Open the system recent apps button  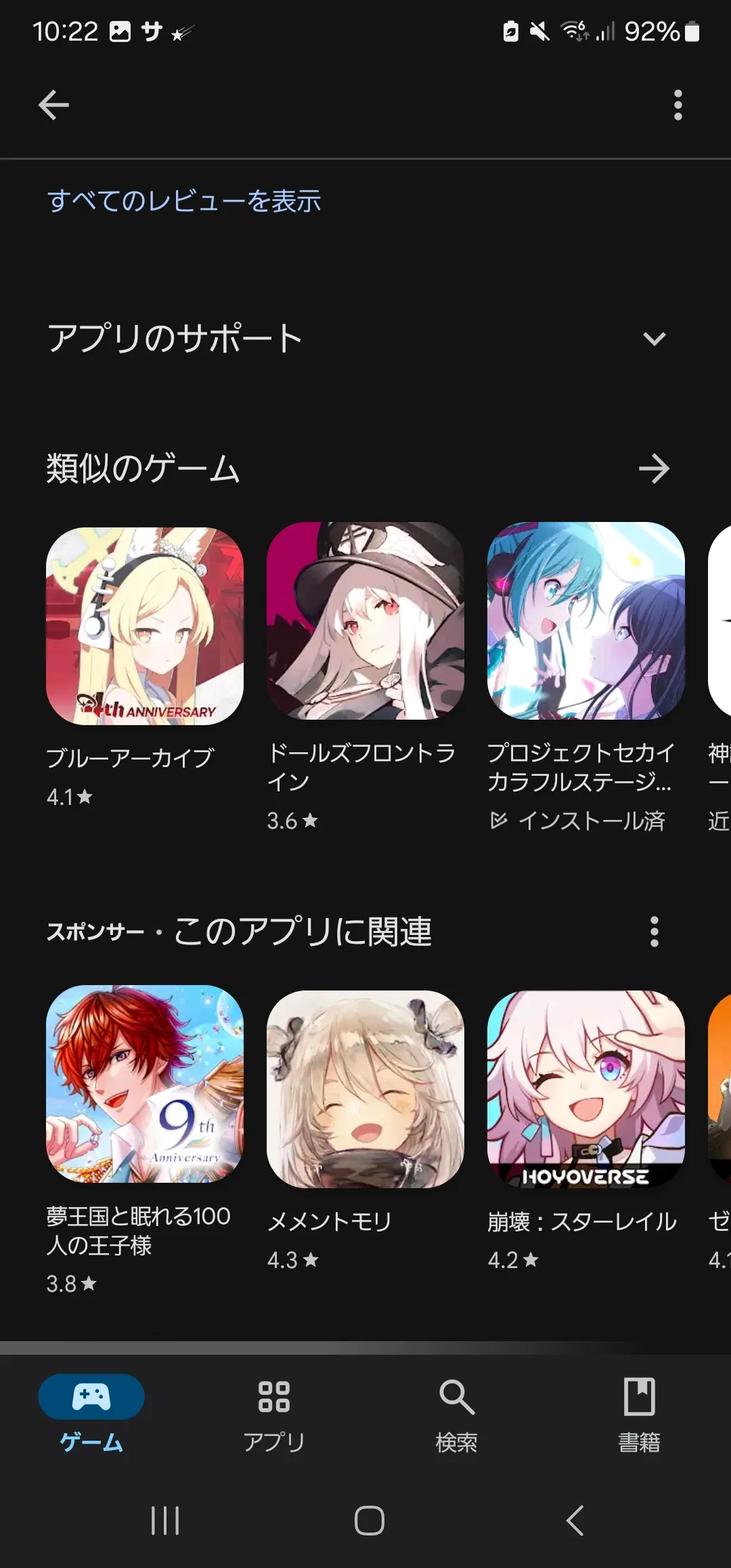(x=165, y=1521)
